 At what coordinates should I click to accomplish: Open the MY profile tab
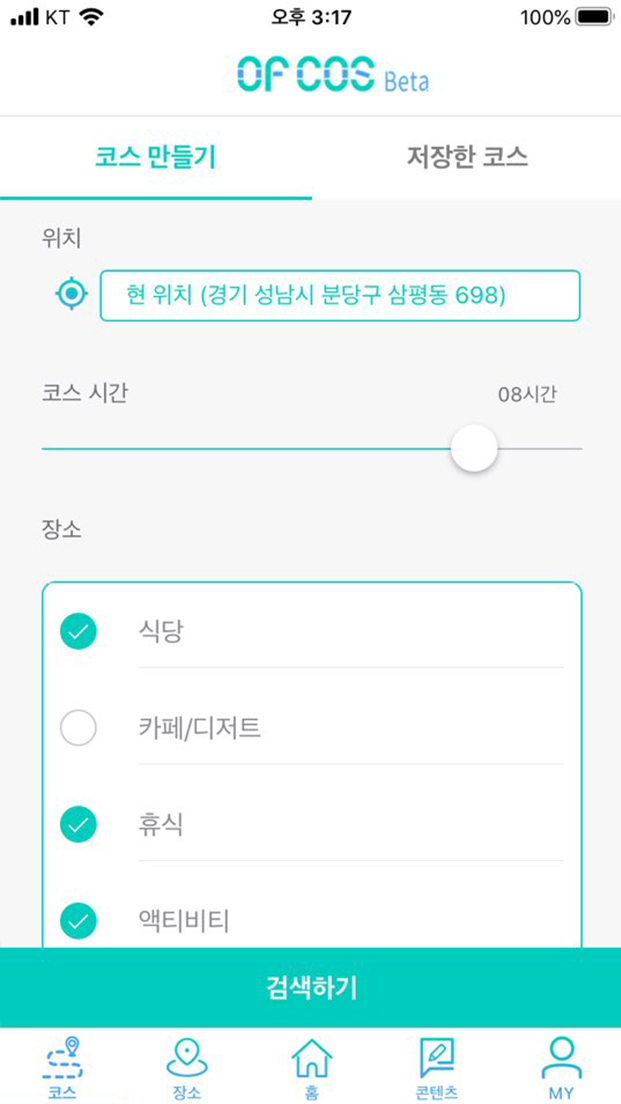click(x=561, y=1067)
